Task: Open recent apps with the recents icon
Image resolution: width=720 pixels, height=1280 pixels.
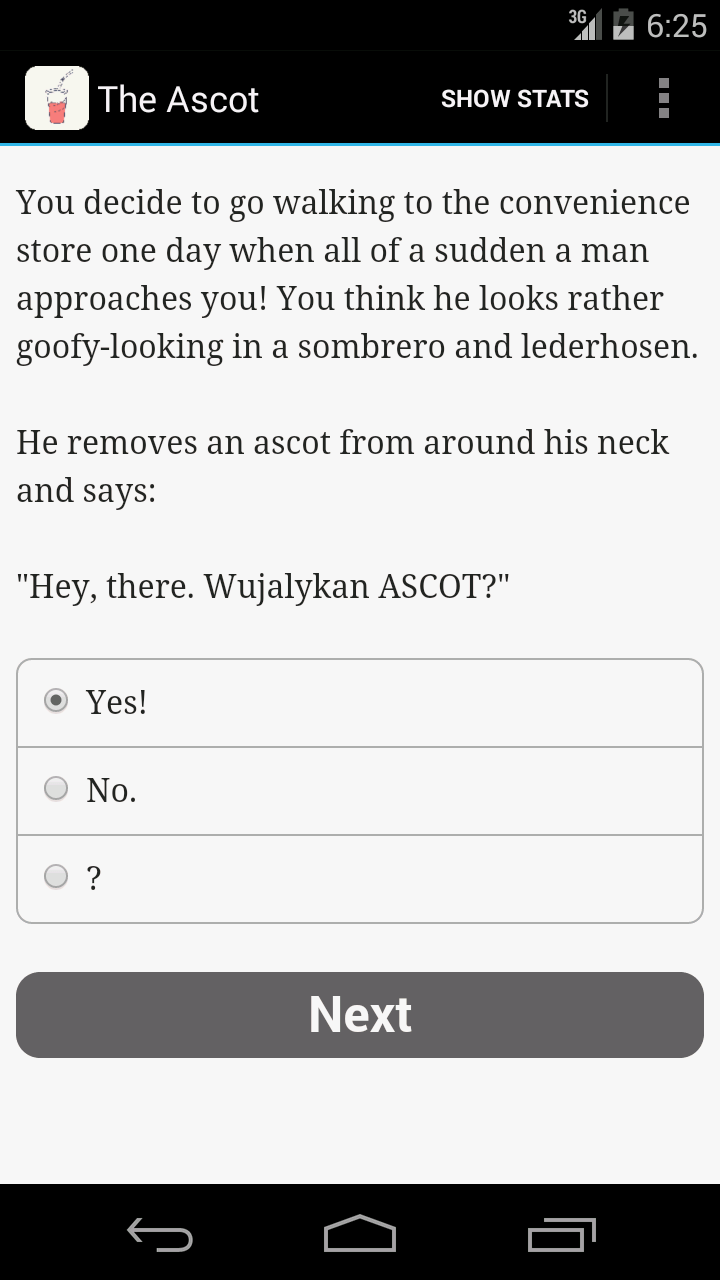Action: [560, 1236]
